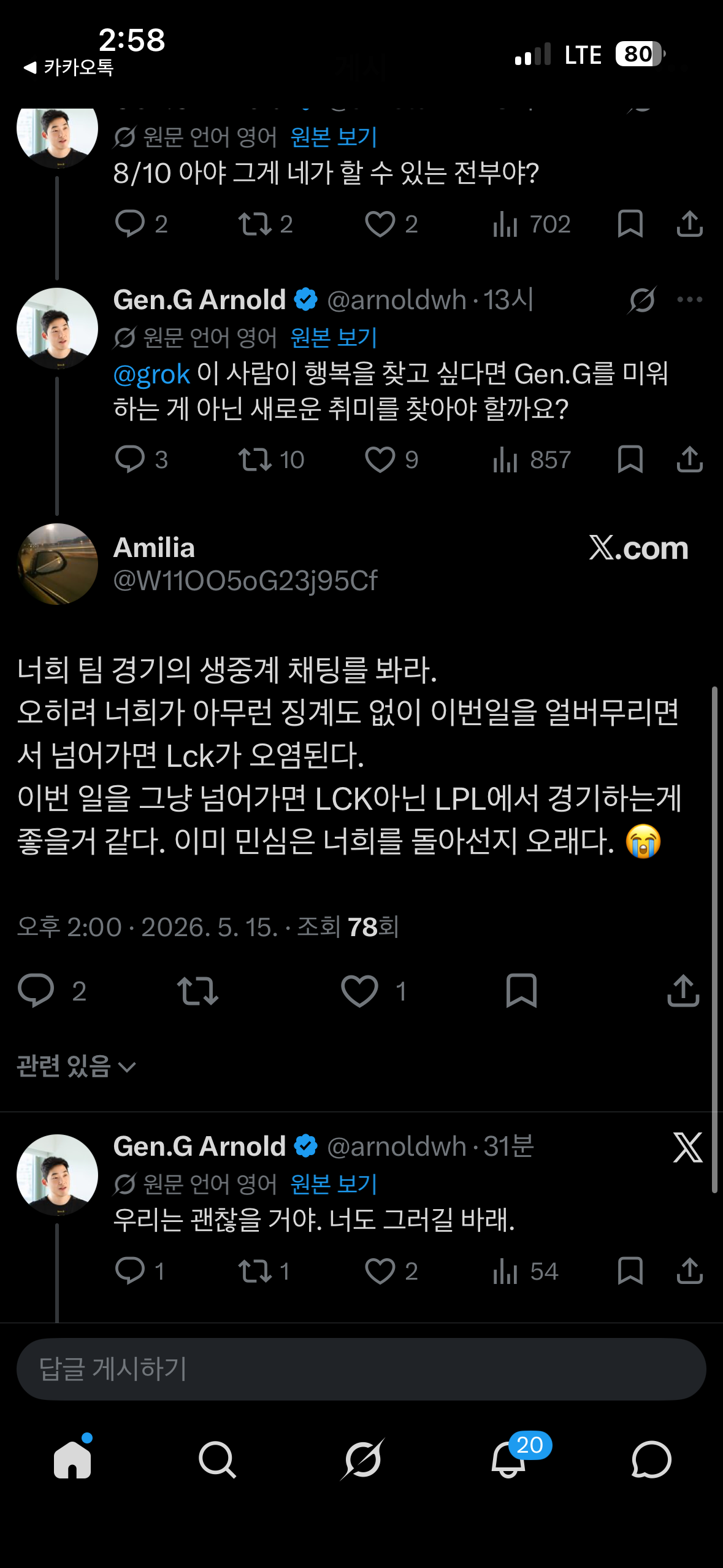The width and height of the screenshot is (723, 1568).
Task: Bookmark Amilia's main tweet
Action: pyautogui.click(x=521, y=991)
